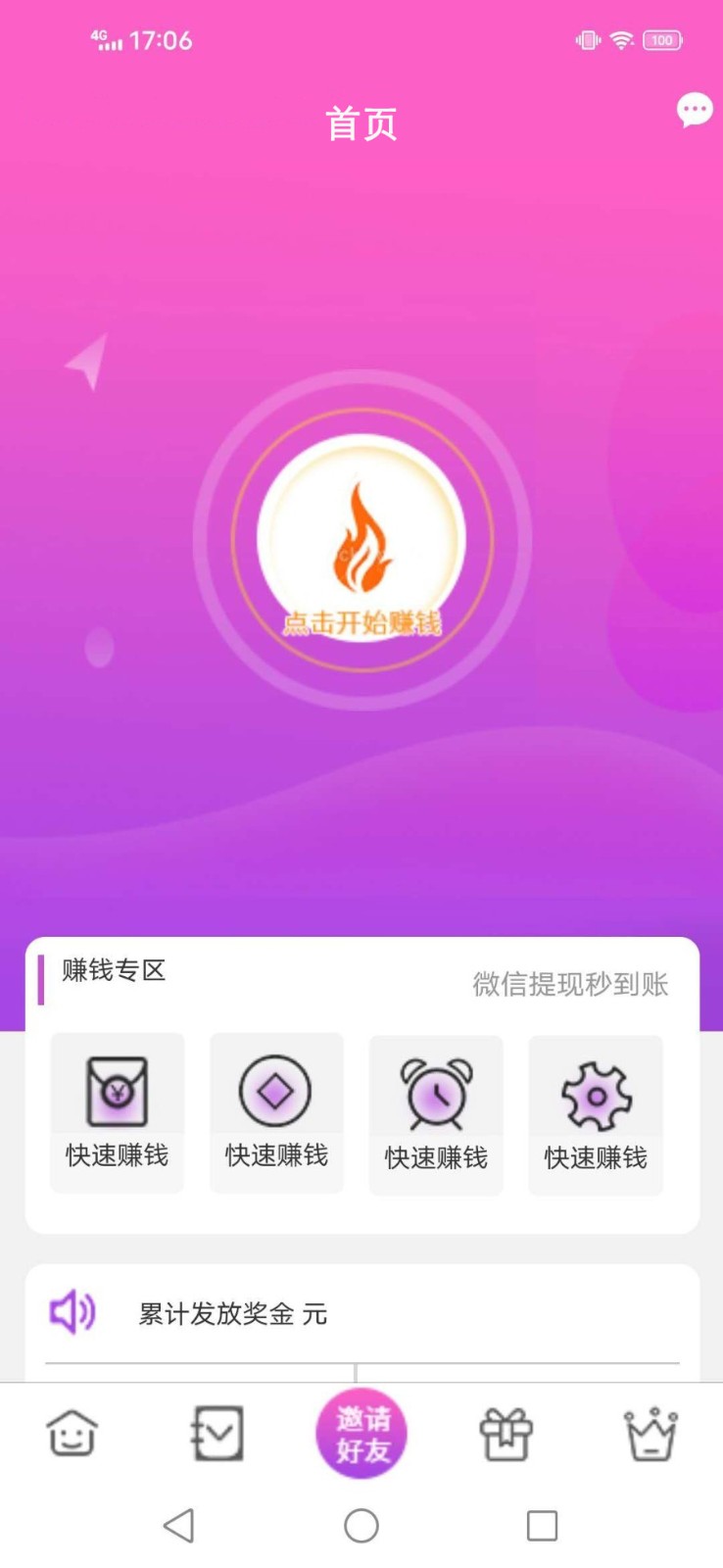Switch to the gift box tab
This screenshot has width=723, height=1568.
[x=506, y=1434]
